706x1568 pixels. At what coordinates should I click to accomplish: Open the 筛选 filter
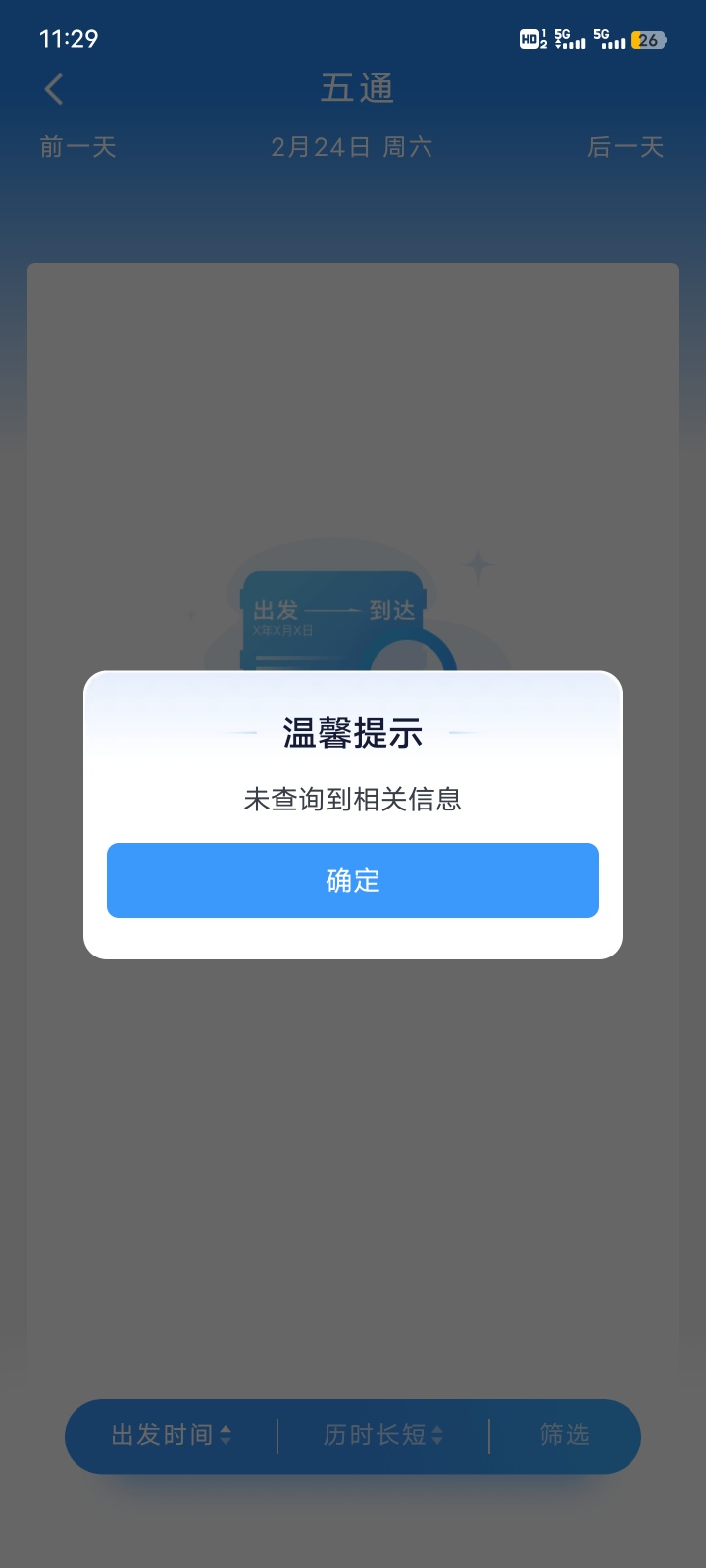point(565,1435)
